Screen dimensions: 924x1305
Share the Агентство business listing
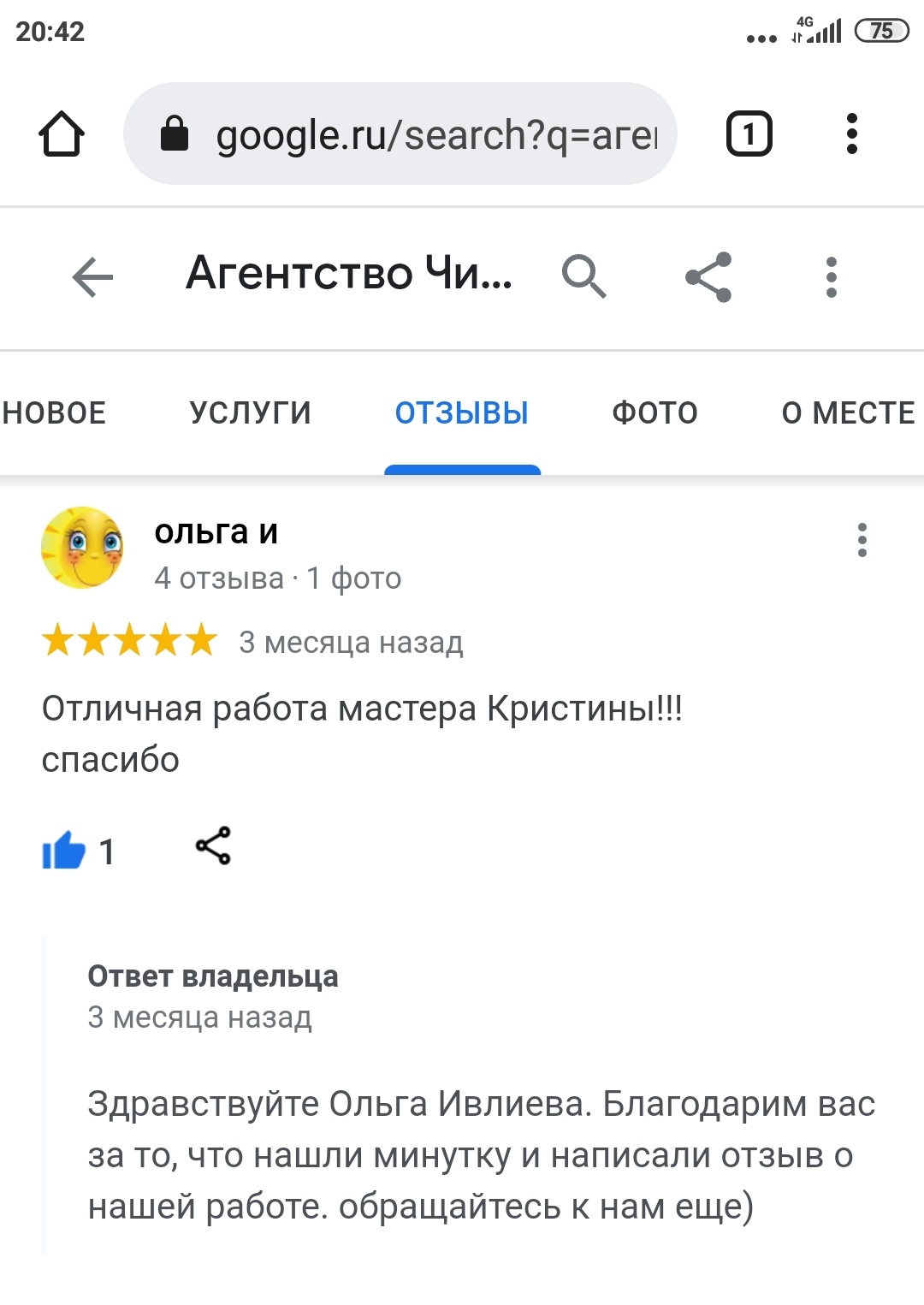(708, 276)
